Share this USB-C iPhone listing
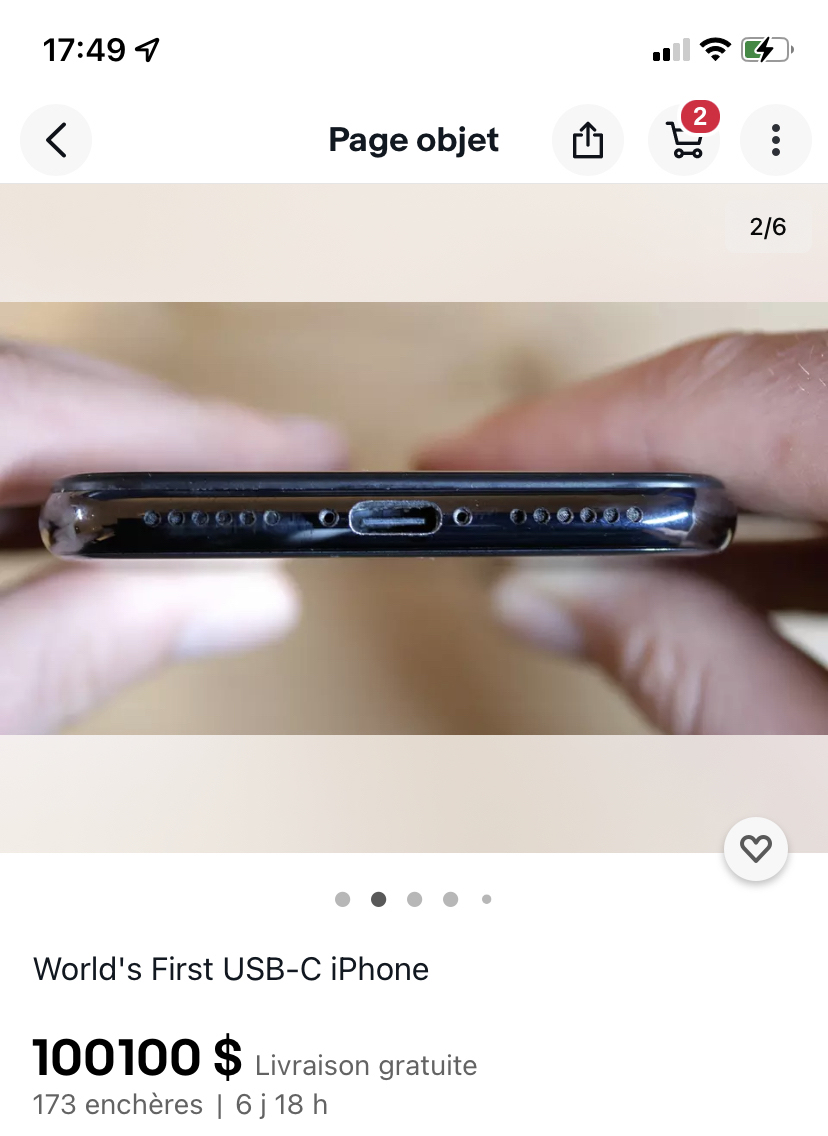Image resolution: width=828 pixels, height=1136 pixels. tap(588, 140)
